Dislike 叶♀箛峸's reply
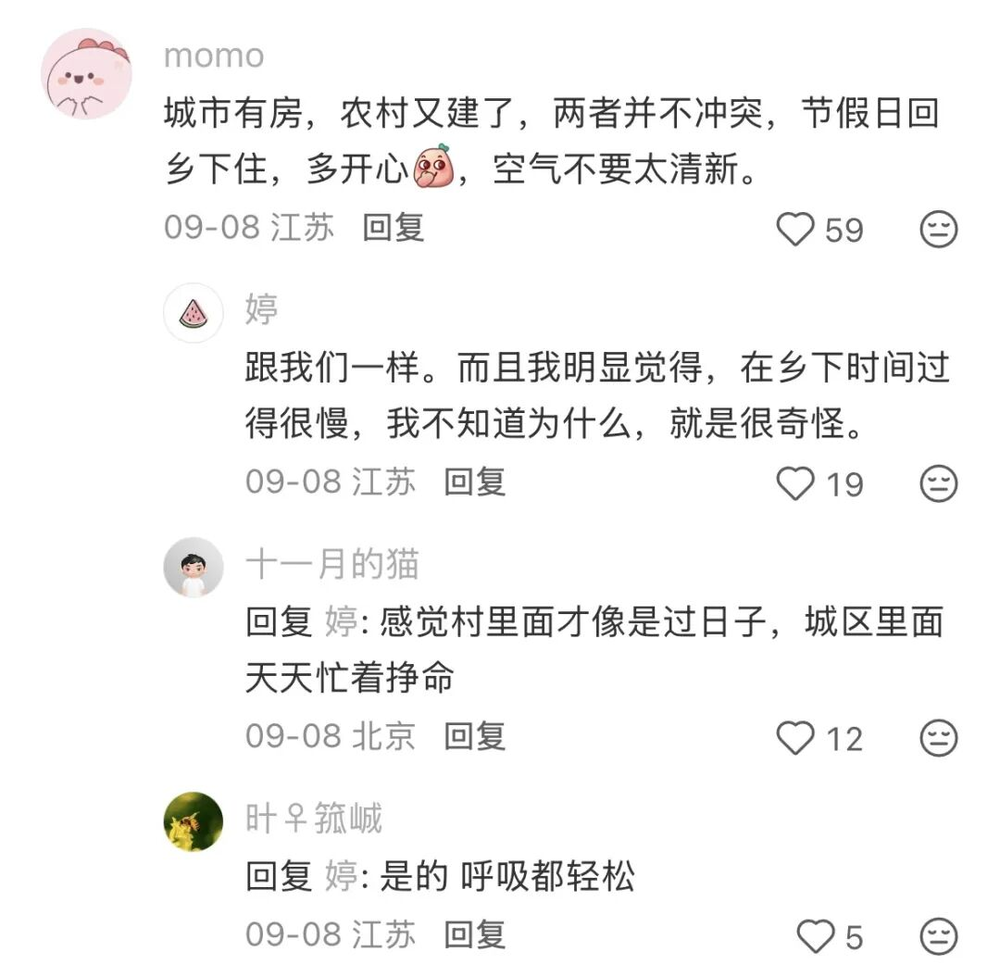 pos(939,936)
